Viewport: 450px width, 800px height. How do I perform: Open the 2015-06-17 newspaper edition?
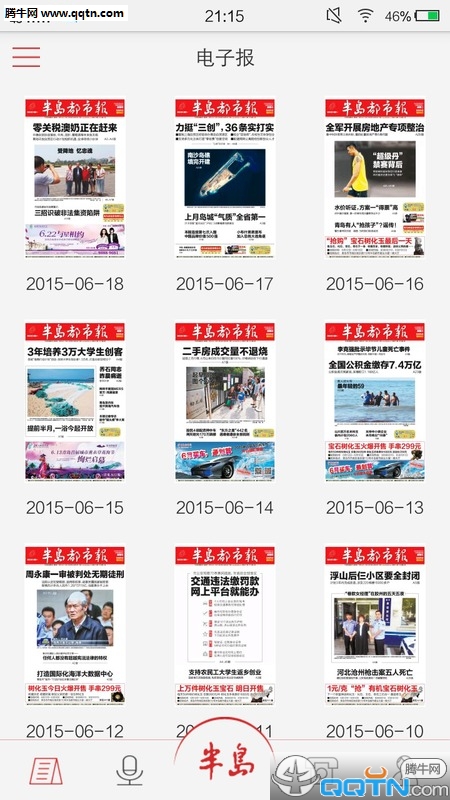(224, 178)
